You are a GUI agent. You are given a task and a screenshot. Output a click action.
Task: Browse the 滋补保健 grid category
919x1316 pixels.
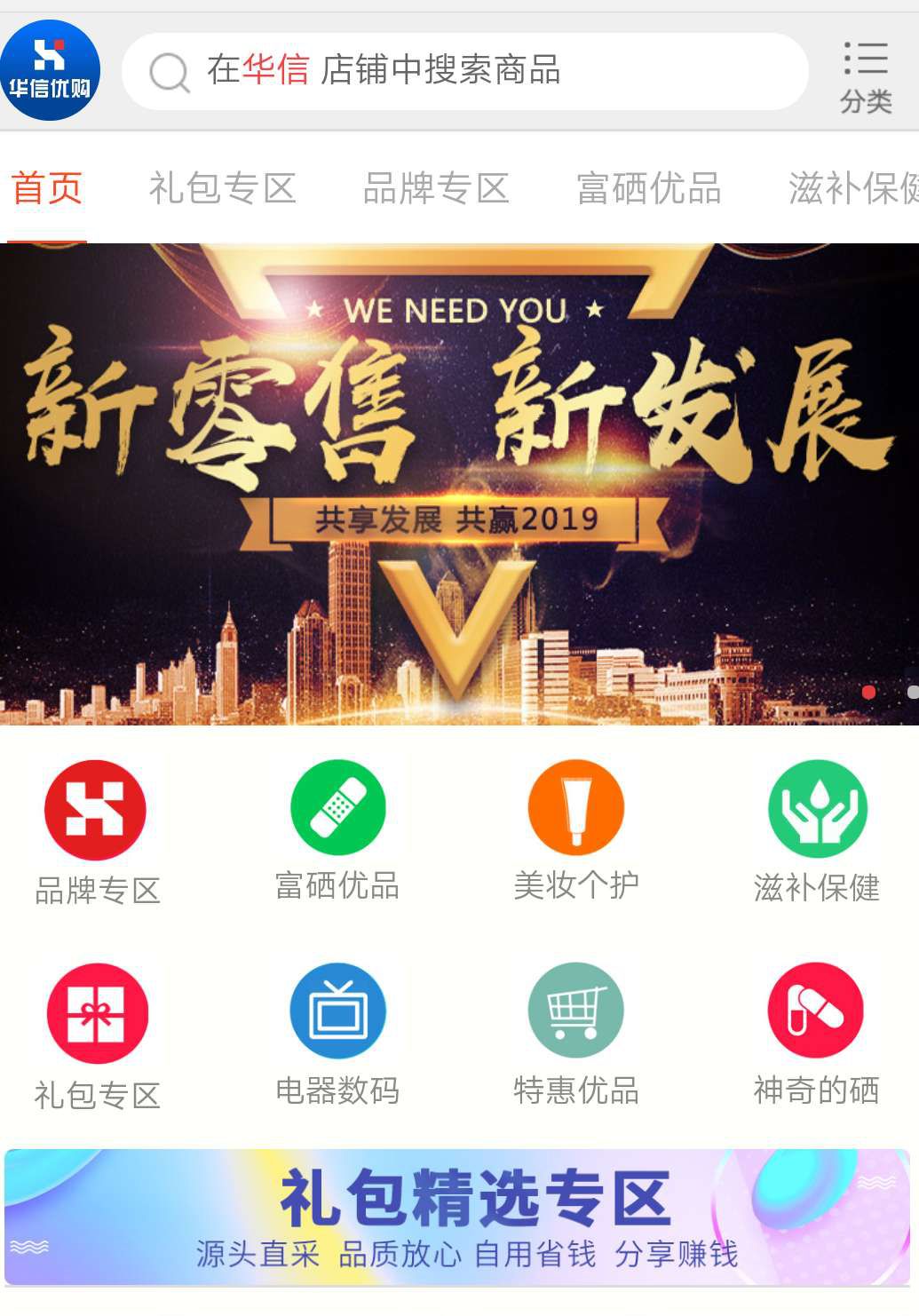point(817,832)
